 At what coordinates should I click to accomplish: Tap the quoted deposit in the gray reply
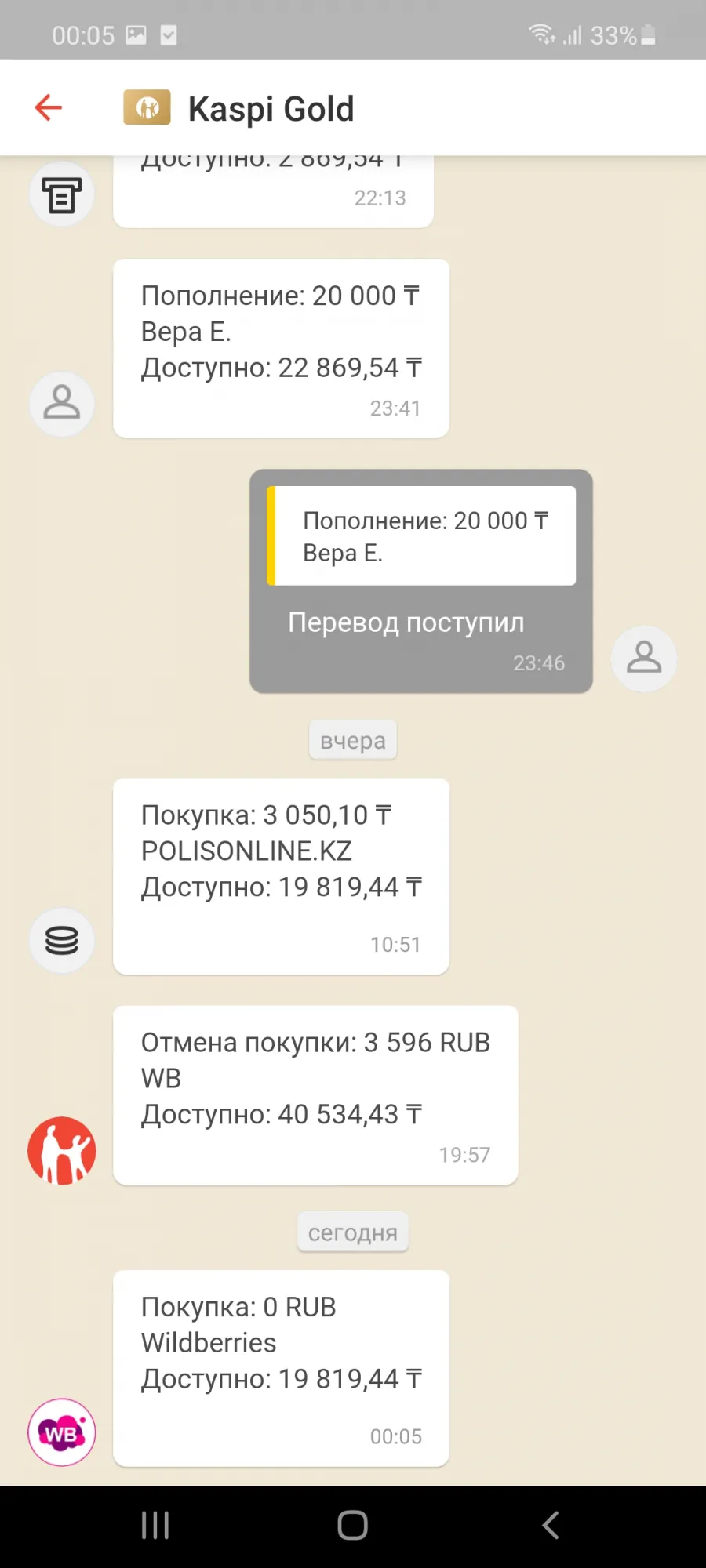tap(421, 536)
